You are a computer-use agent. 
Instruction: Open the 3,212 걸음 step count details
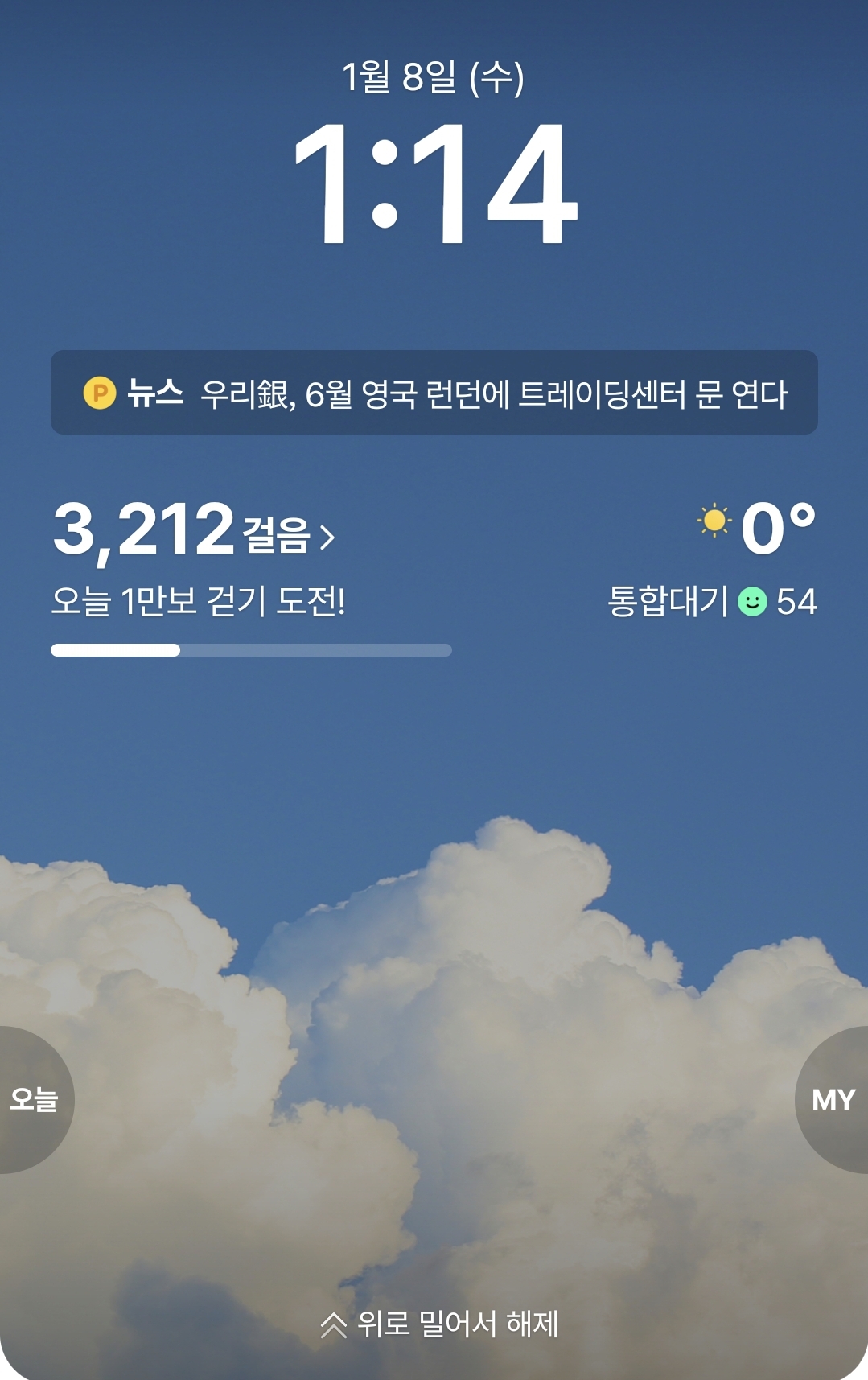point(193,529)
